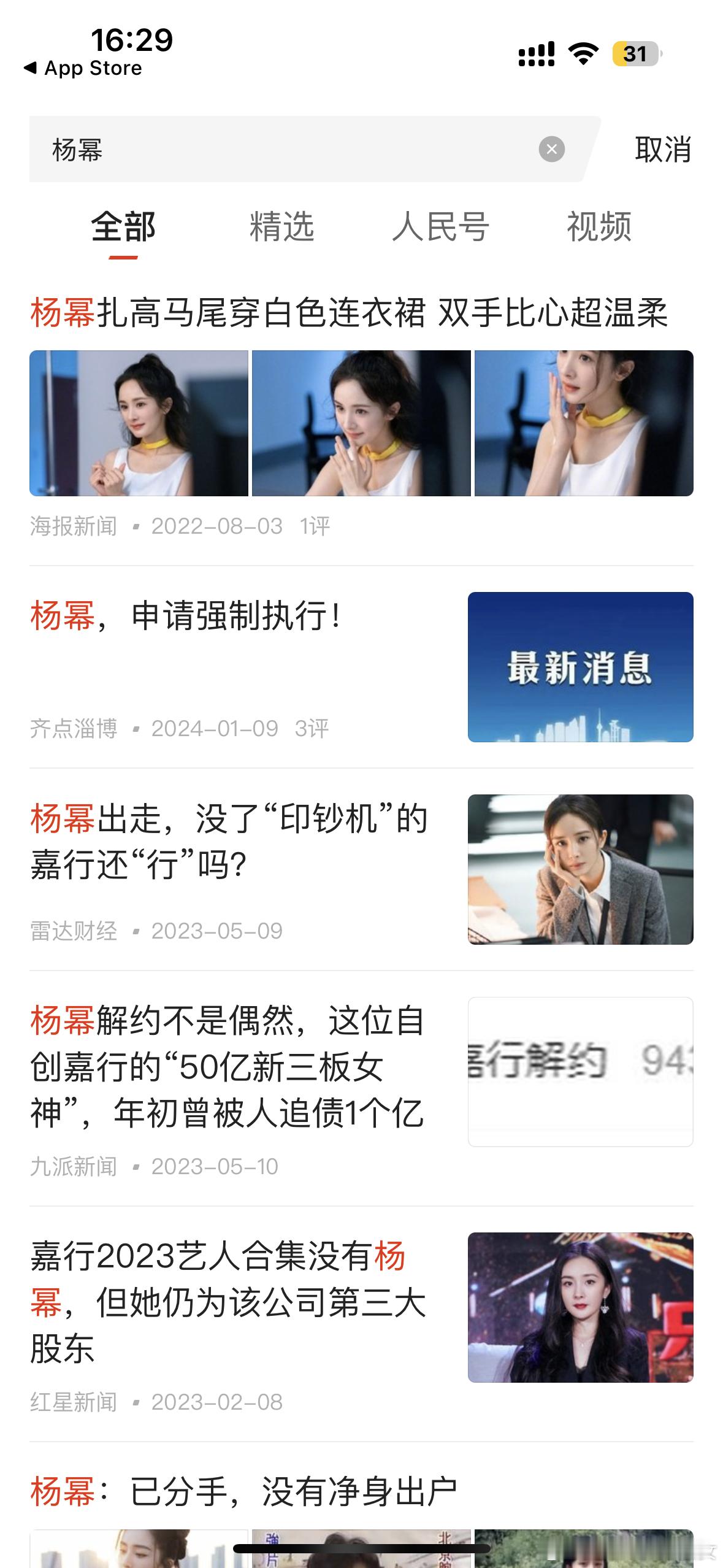This screenshot has height=1568, width=723.
Task: Read the 雷达财经 article on 杨幂出走
Action: coord(229,840)
